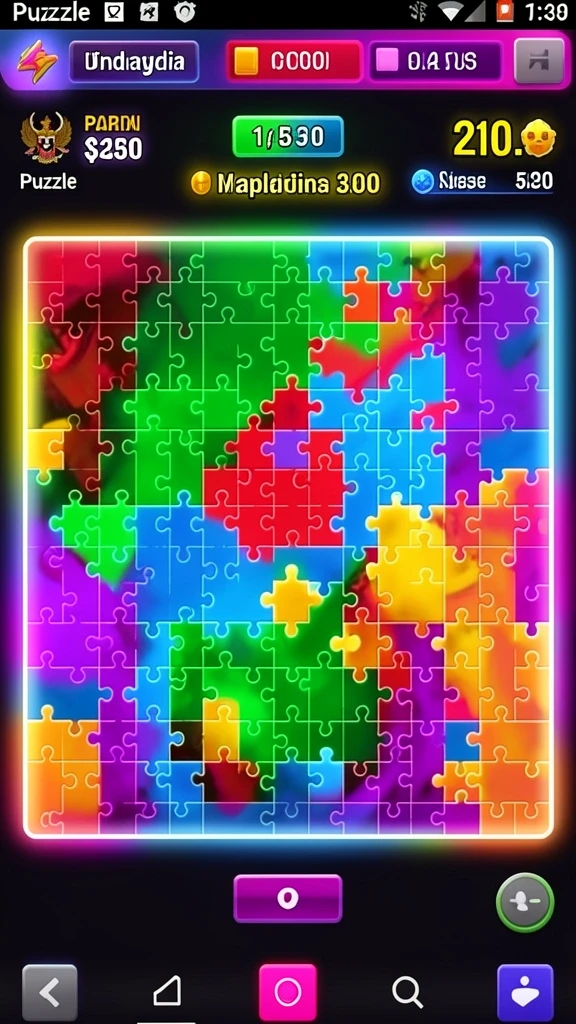Image resolution: width=576 pixels, height=1024 pixels.
Task: Select the orange square red button
Action: [x=295, y=62]
